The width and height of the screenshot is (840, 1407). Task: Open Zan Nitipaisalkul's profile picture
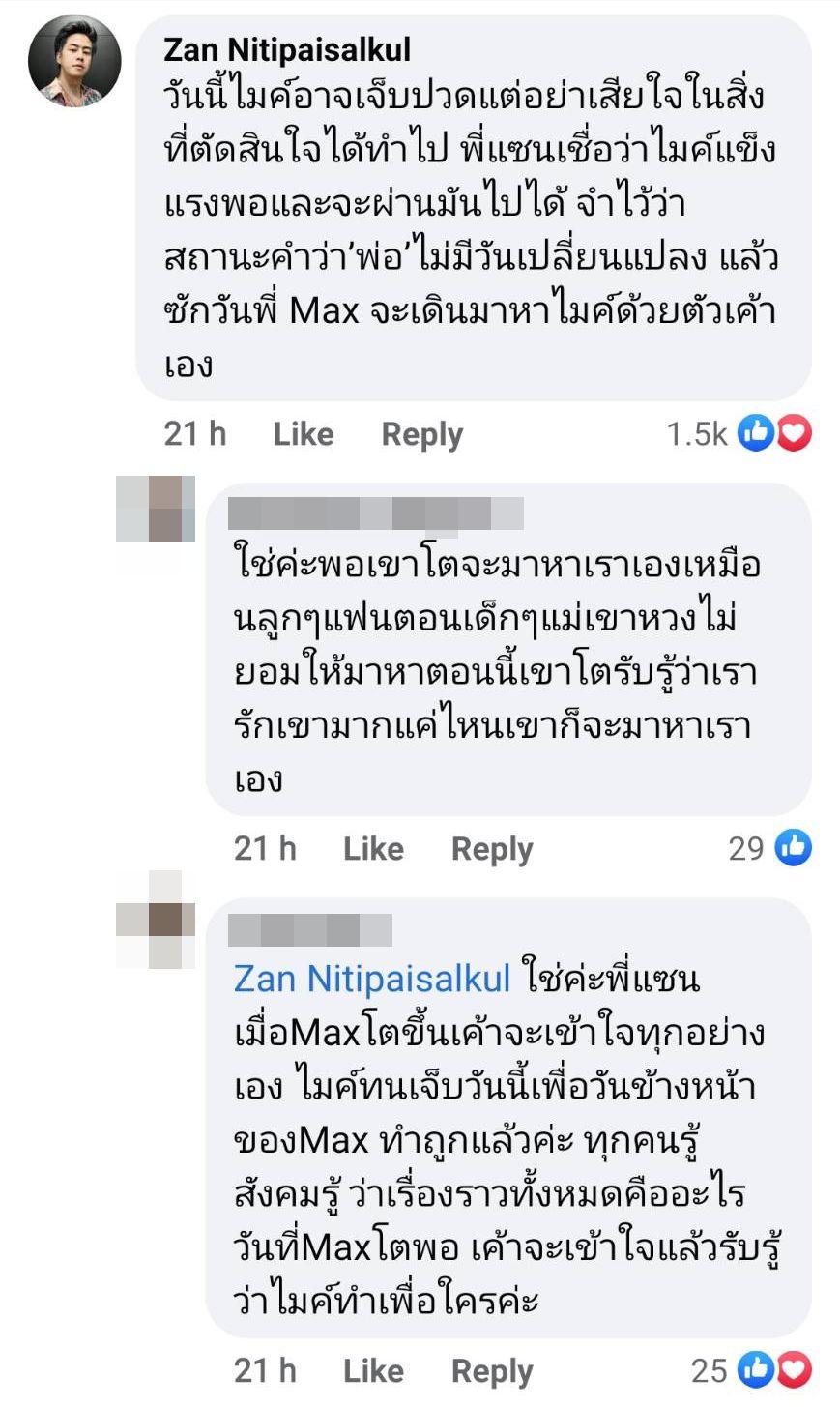point(74,60)
